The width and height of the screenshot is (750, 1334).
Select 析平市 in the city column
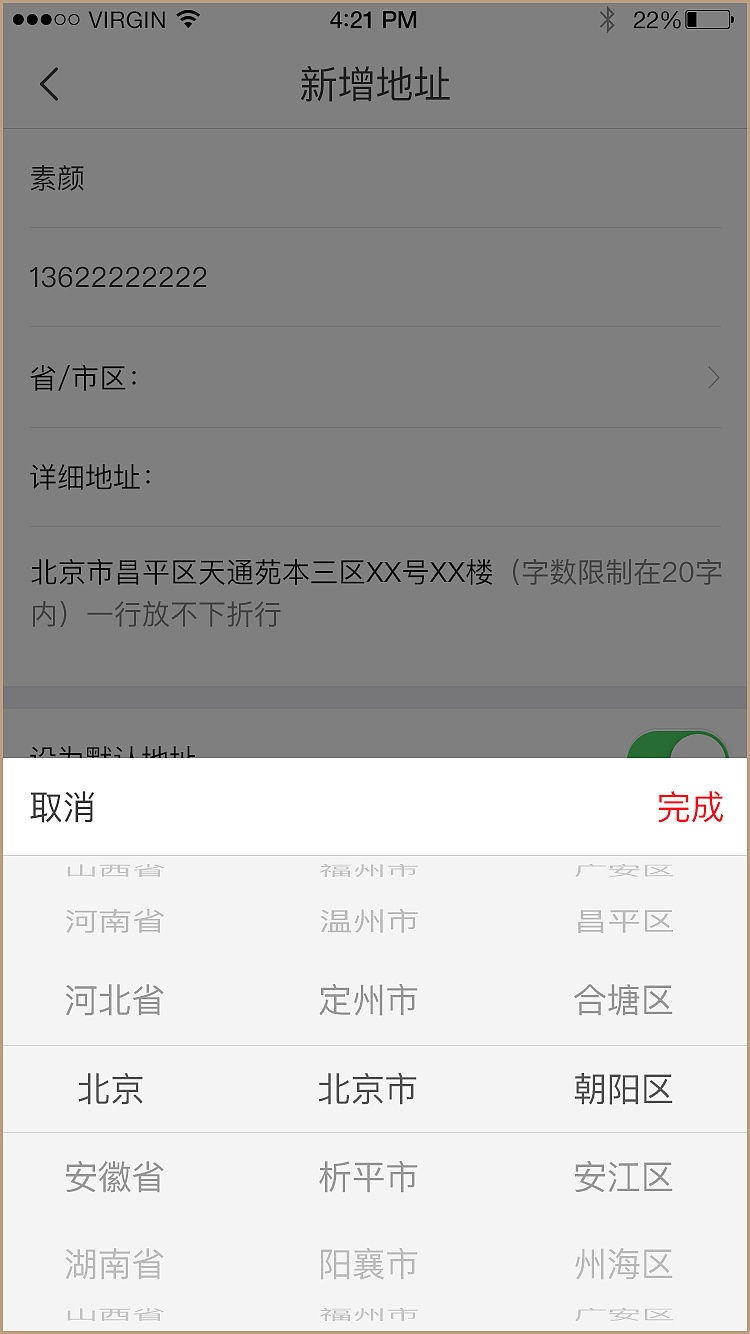click(x=368, y=1177)
